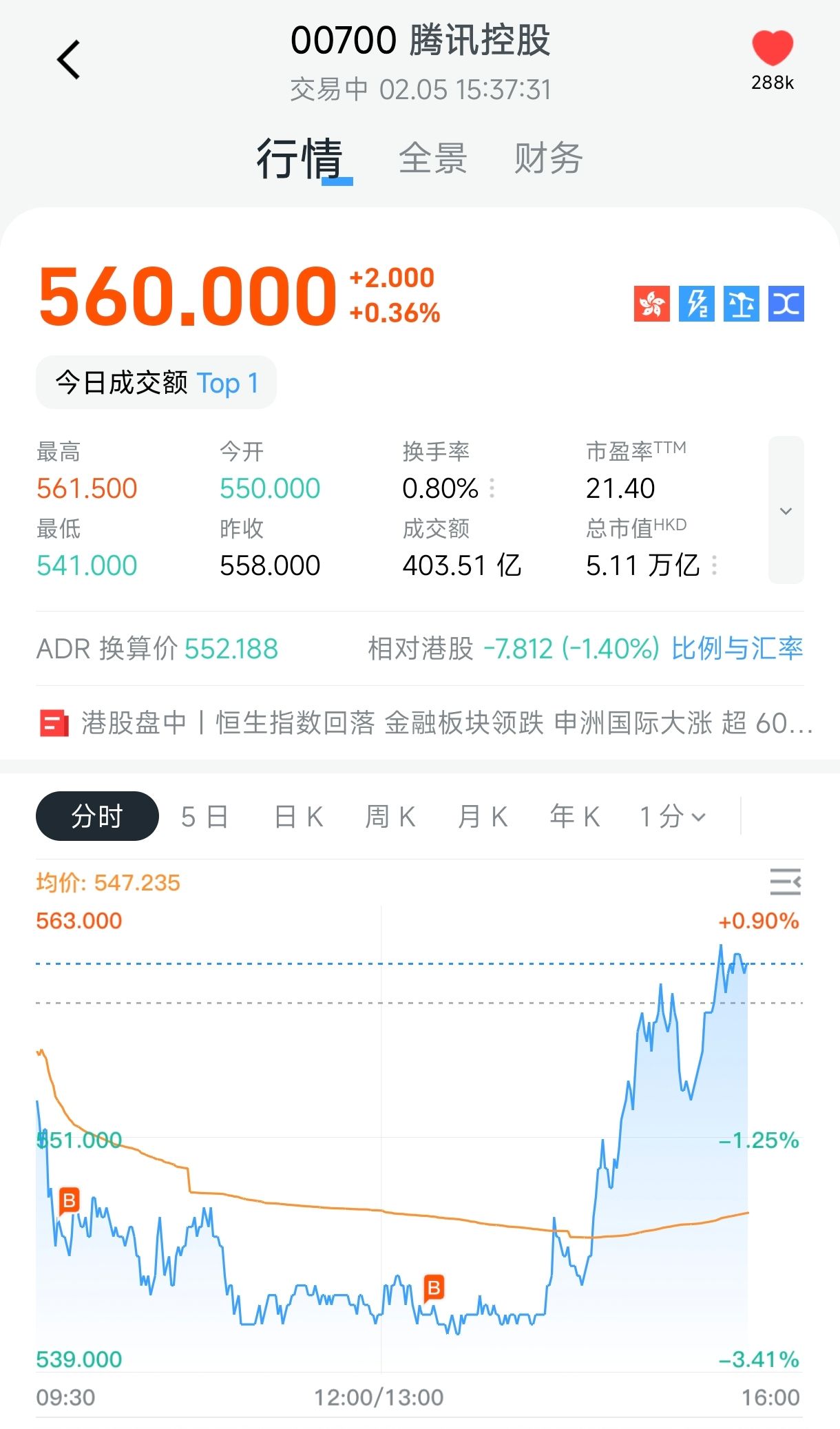Select the 月K chart
This screenshot has height=1429, width=840.
point(482,817)
